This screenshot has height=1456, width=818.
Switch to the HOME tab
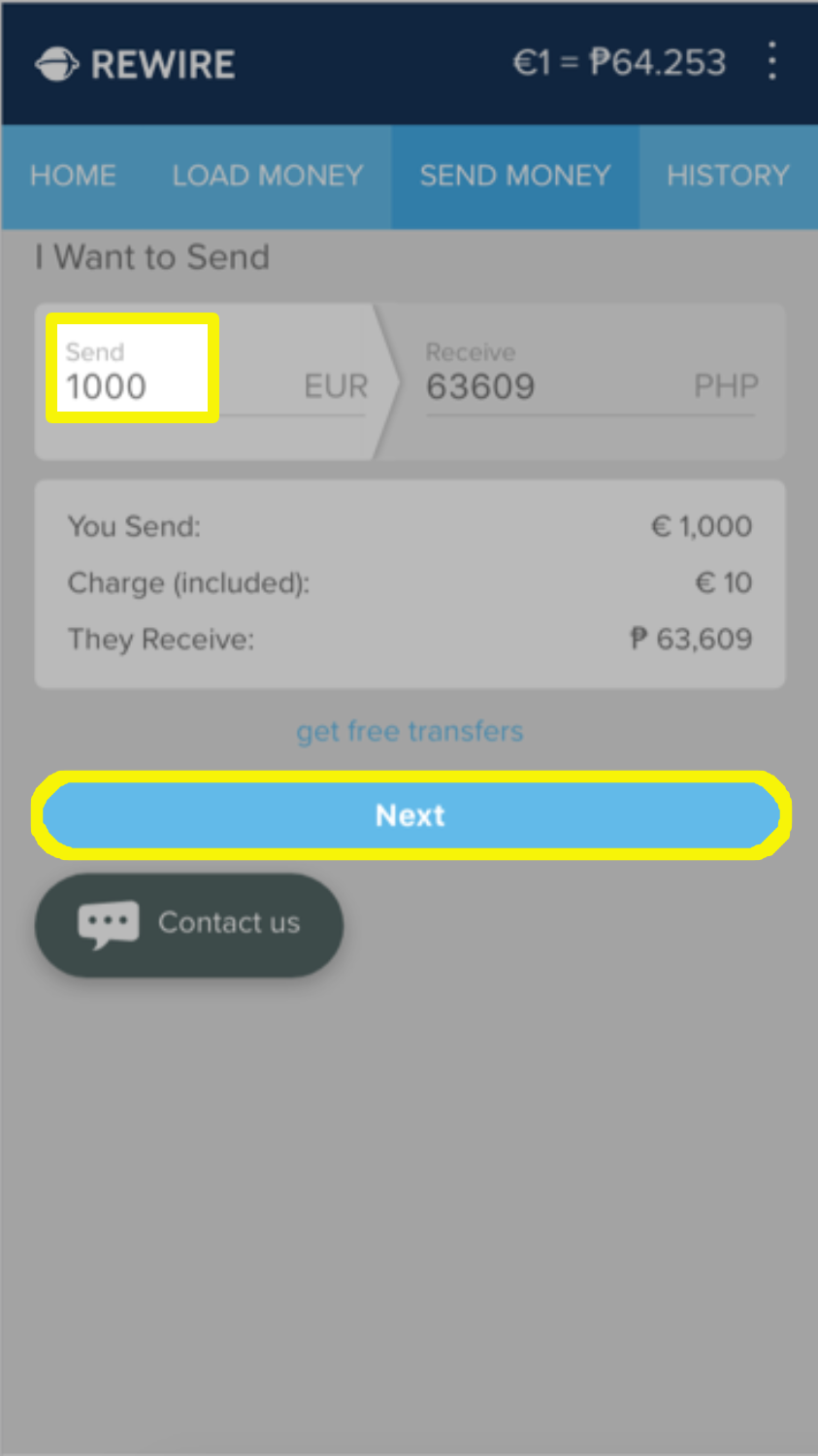(73, 176)
